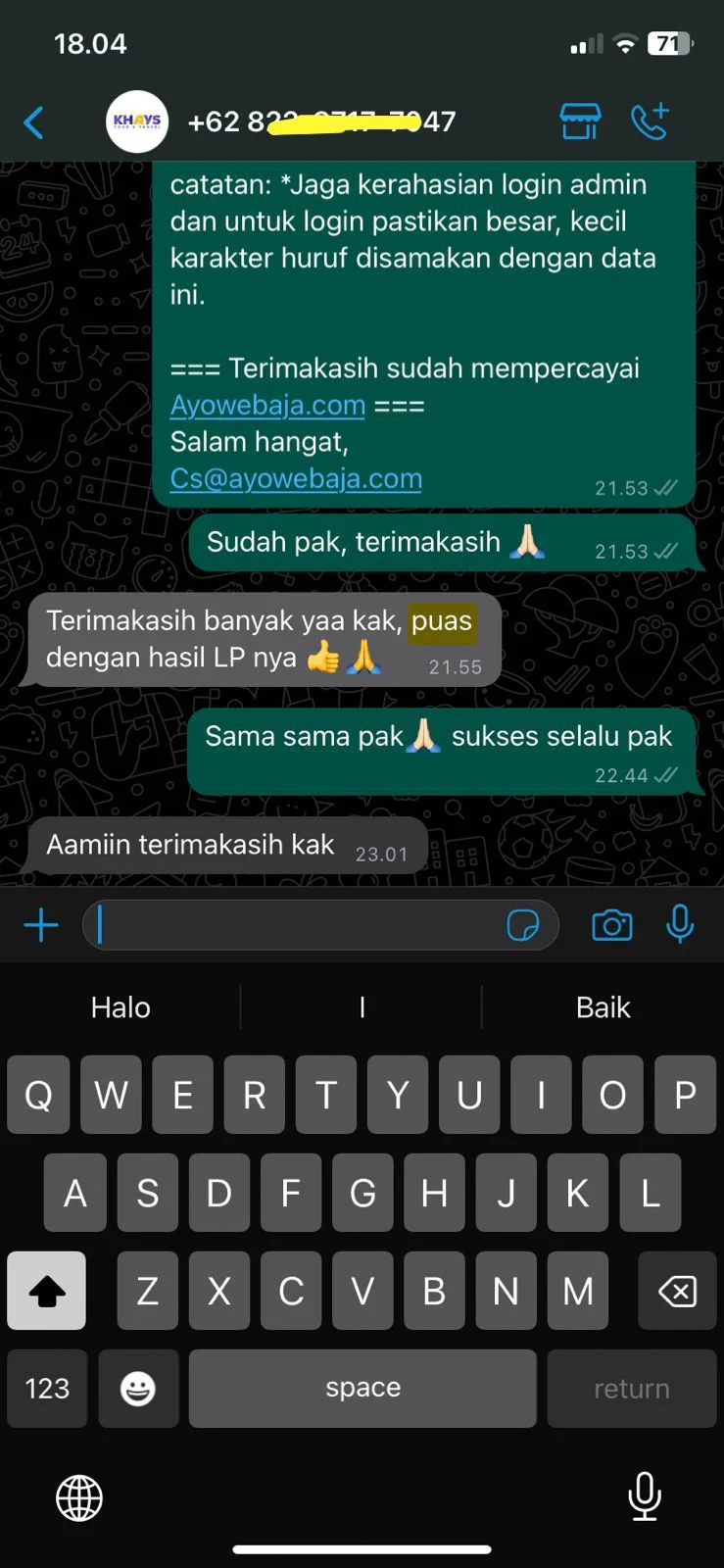
Task: Focus the message text field
Action: pos(294,925)
